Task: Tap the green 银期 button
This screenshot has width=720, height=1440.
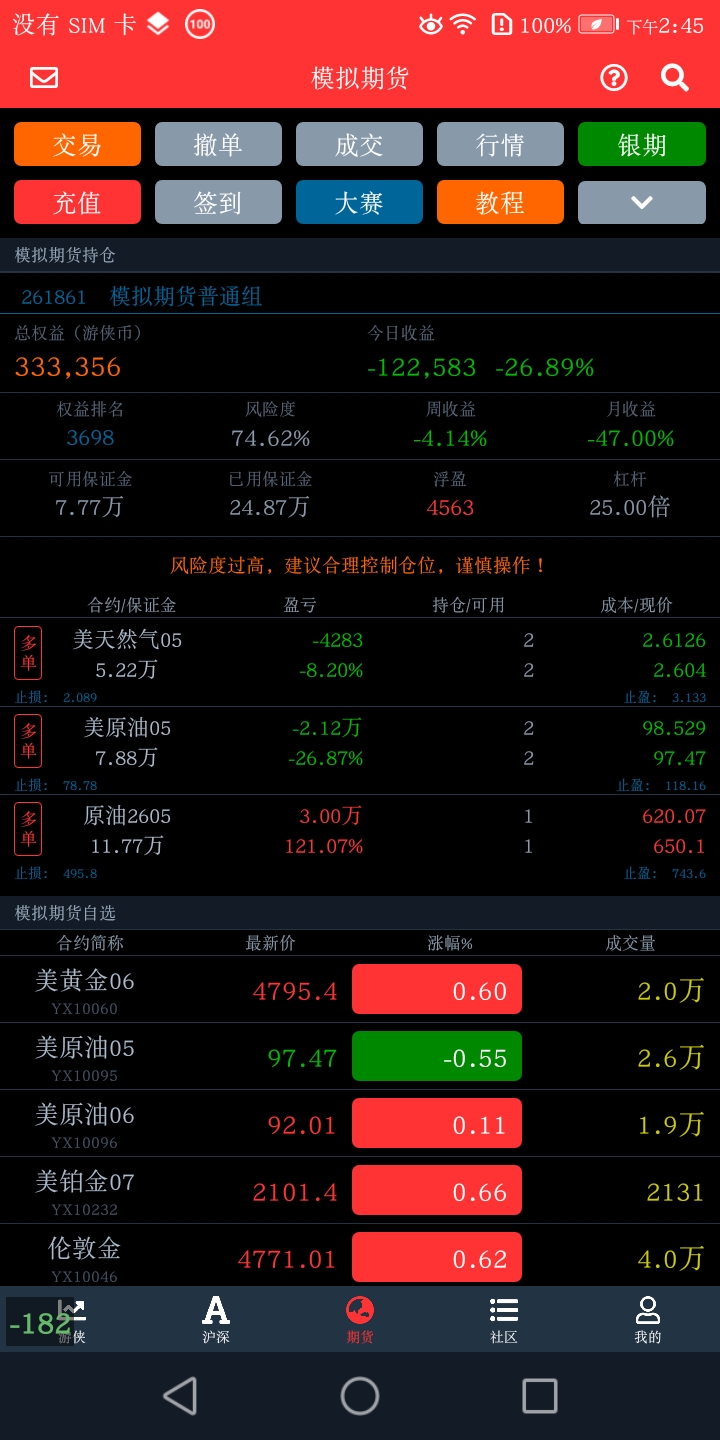Action: click(641, 145)
